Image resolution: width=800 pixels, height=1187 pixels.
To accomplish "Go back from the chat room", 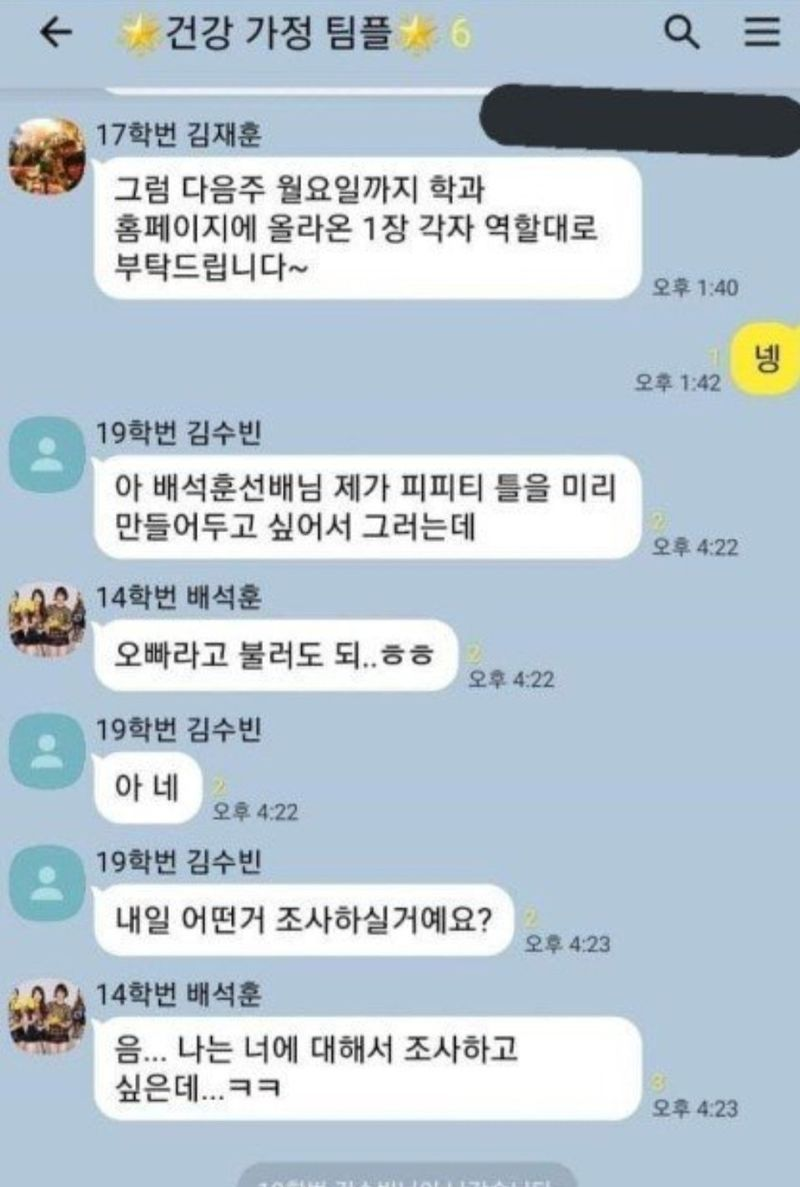I will 56,33.
